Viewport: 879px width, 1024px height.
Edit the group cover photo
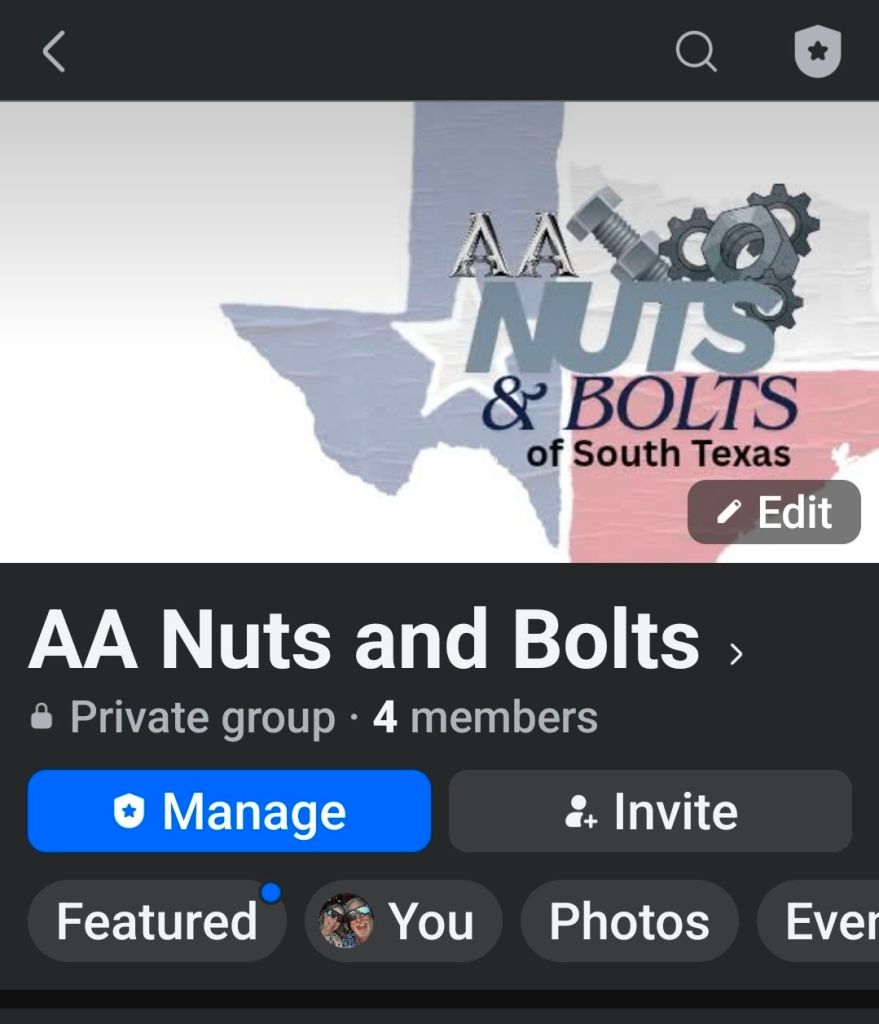pyautogui.click(x=774, y=512)
